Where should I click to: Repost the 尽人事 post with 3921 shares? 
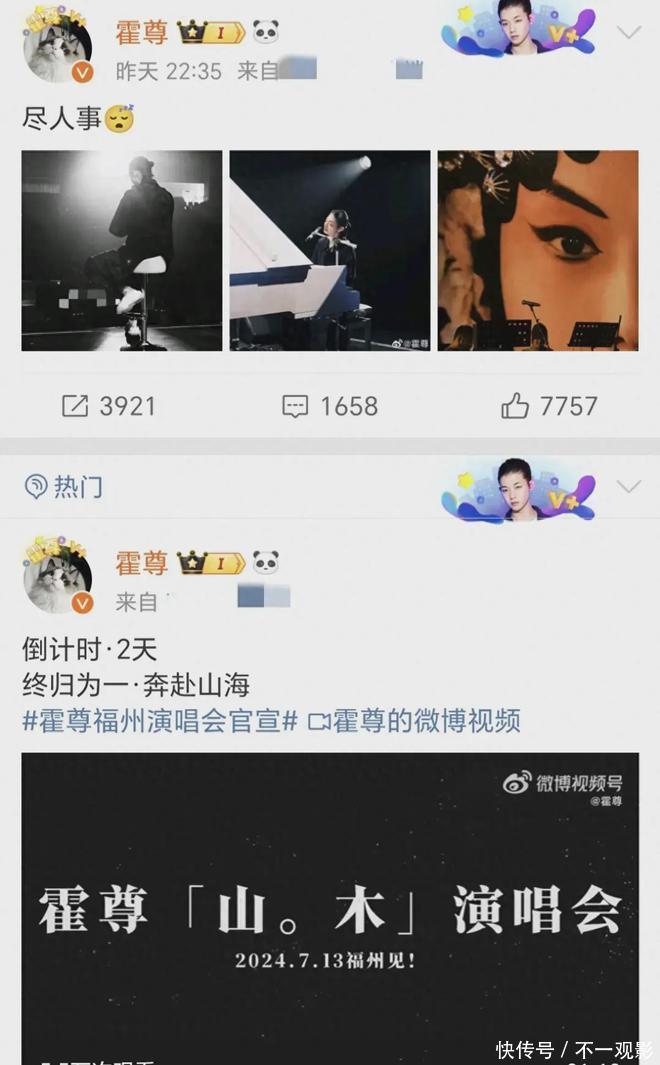109,406
